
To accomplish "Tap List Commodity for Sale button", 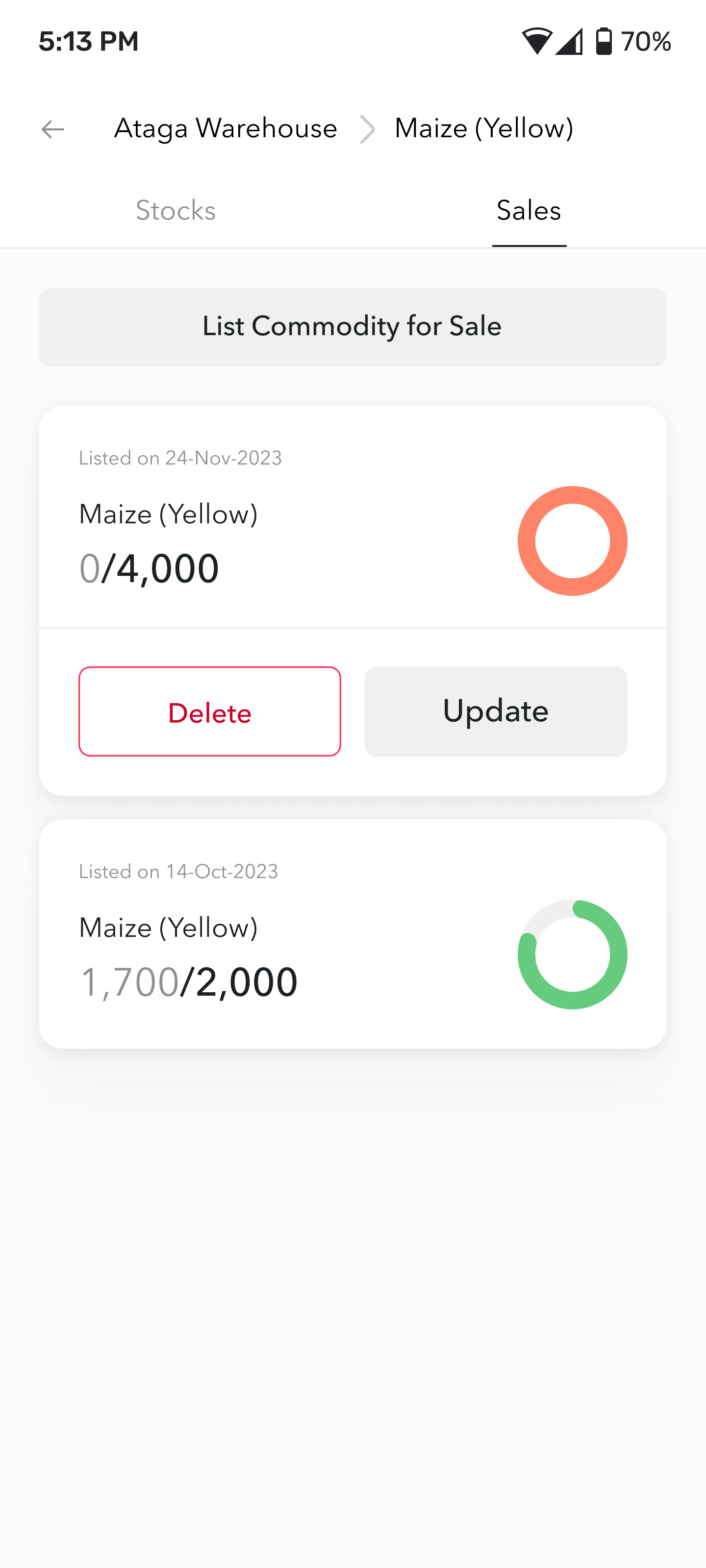I will pos(353,327).
